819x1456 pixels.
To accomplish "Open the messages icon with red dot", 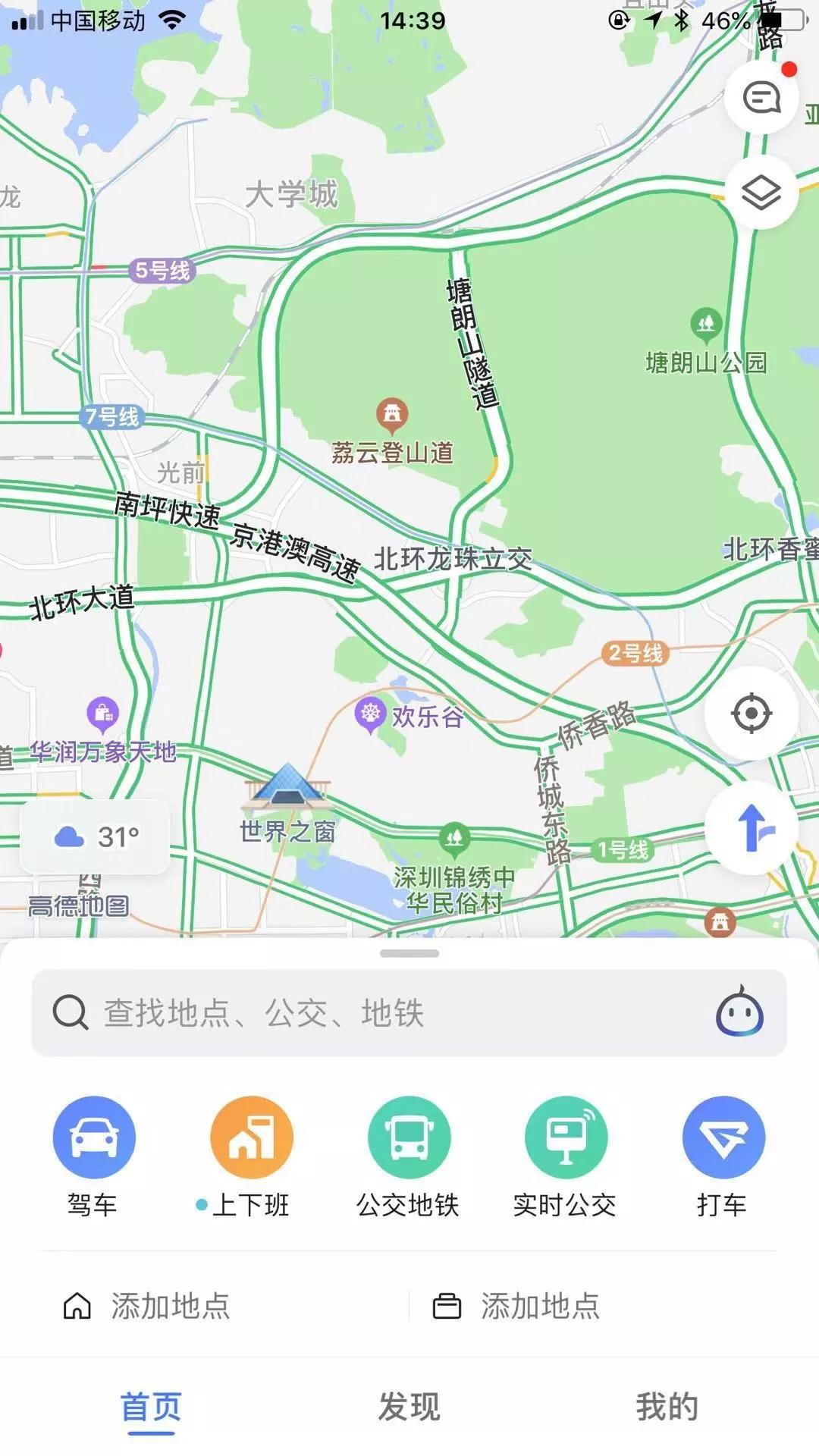I will pos(761,98).
